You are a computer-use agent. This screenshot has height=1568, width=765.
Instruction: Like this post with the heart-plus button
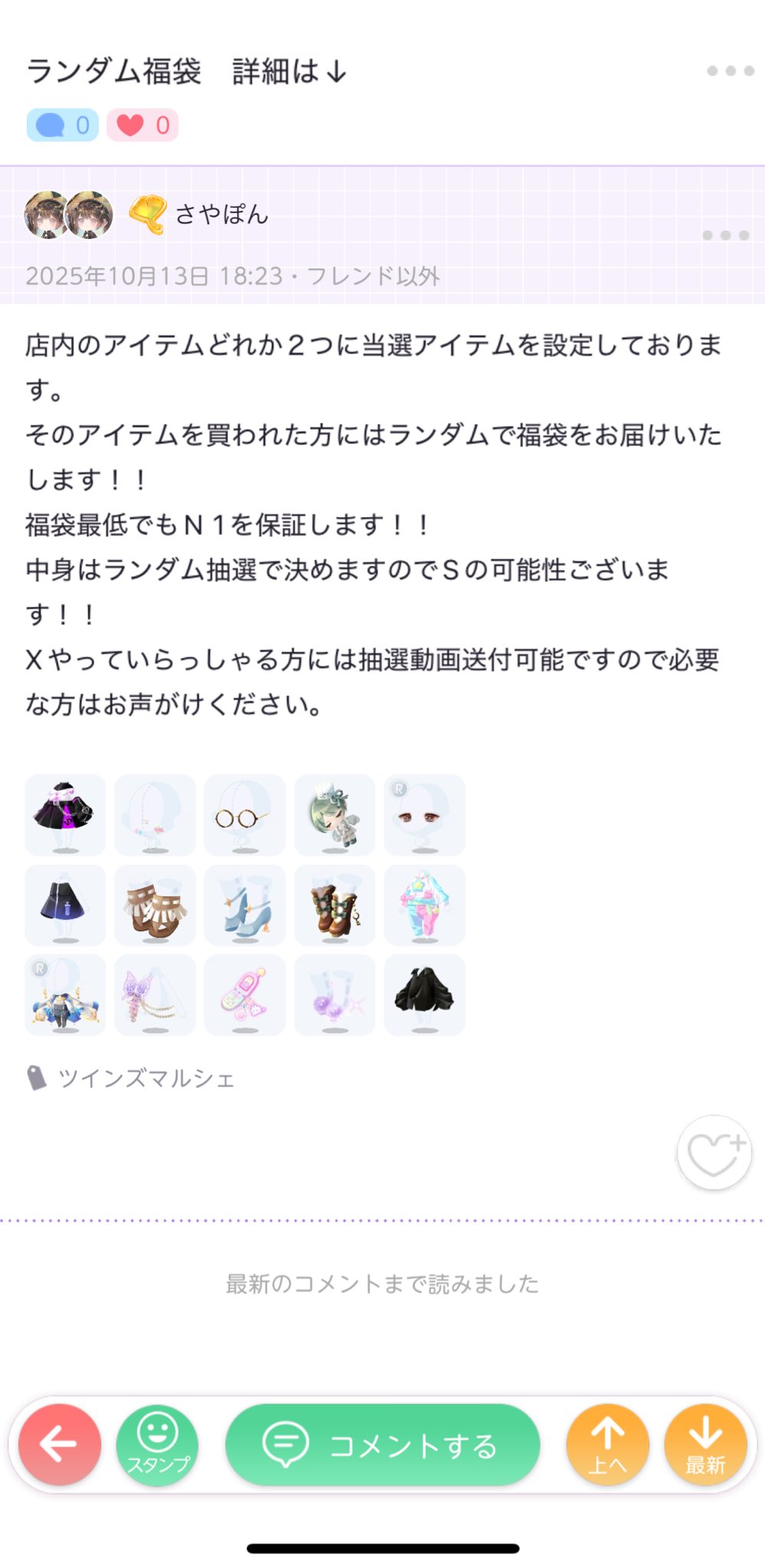714,1152
